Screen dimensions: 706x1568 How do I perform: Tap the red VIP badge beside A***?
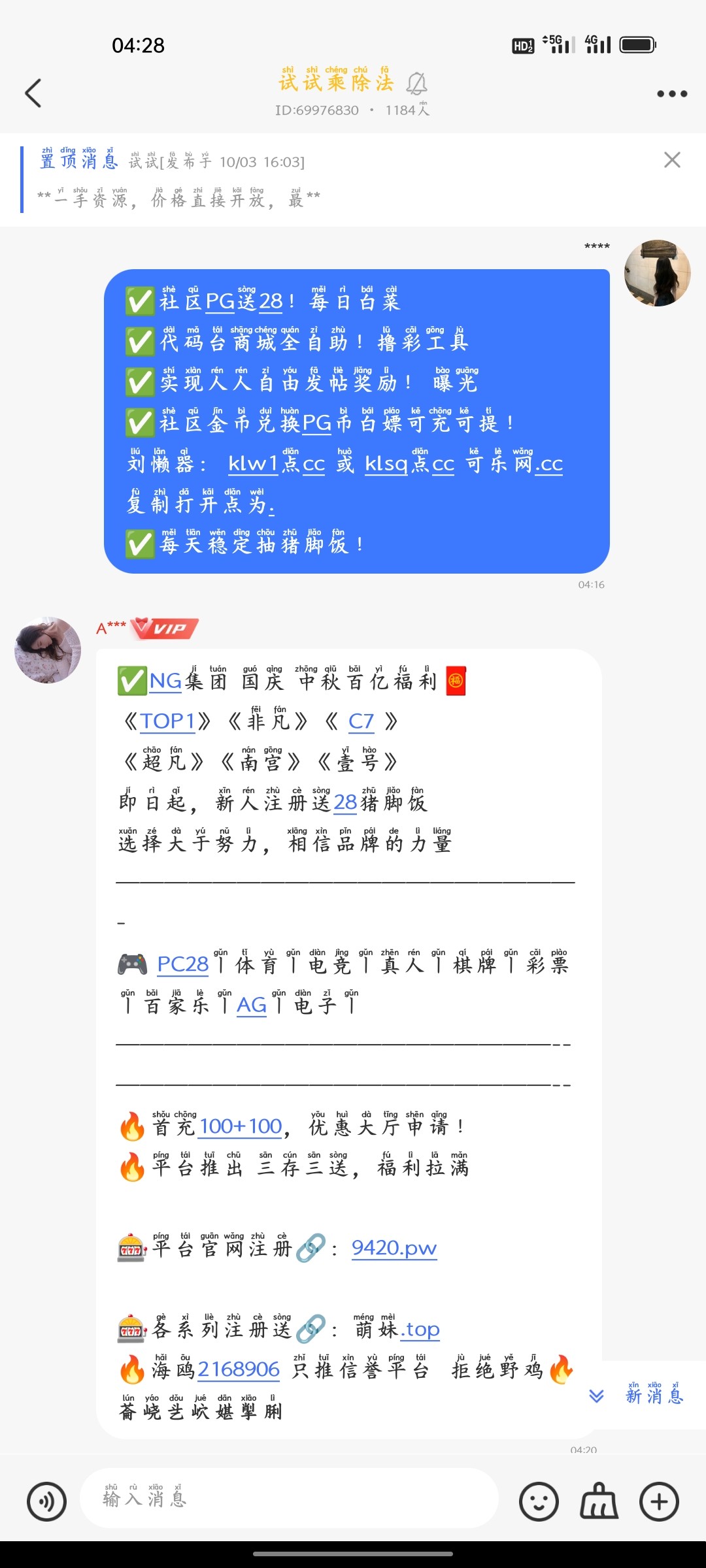click(x=163, y=629)
